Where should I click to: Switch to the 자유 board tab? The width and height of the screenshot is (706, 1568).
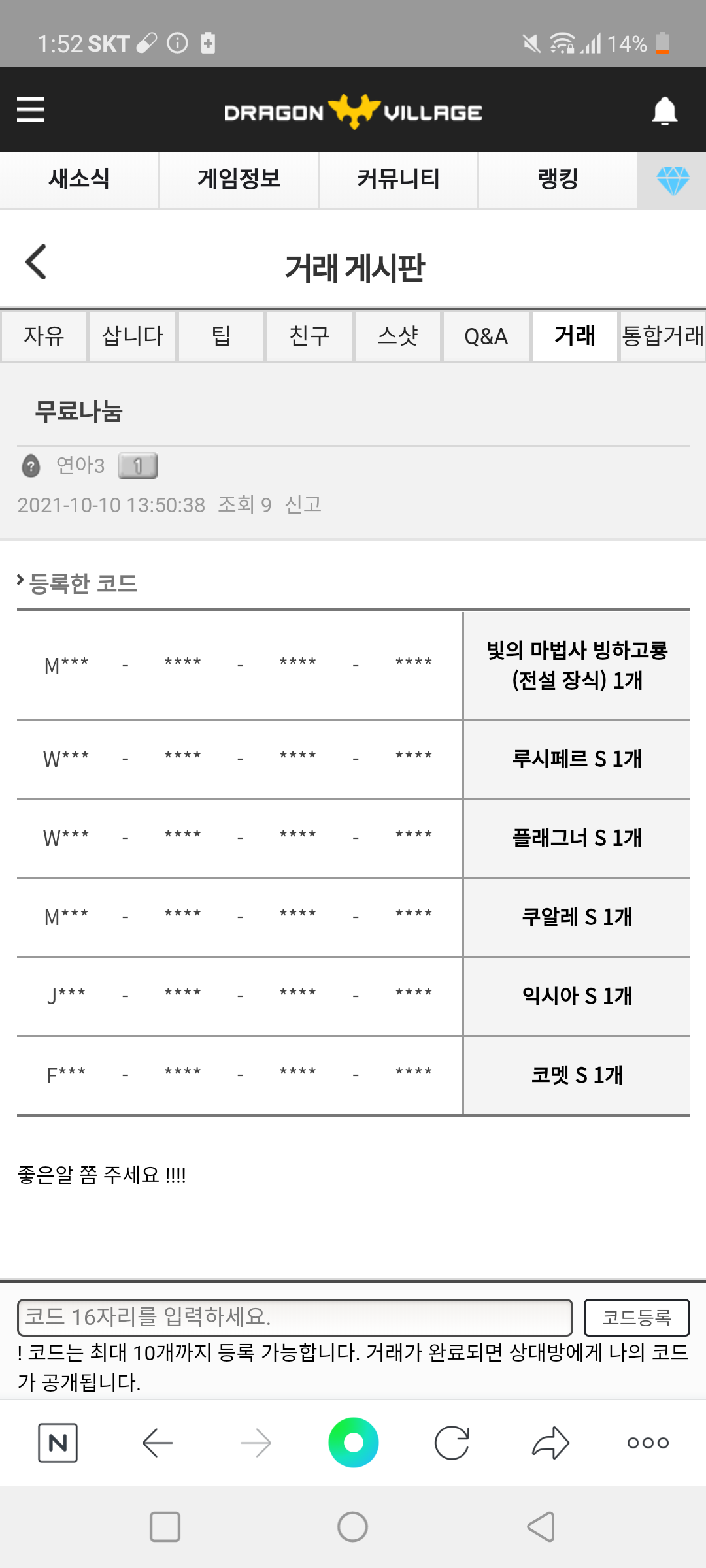(x=44, y=336)
